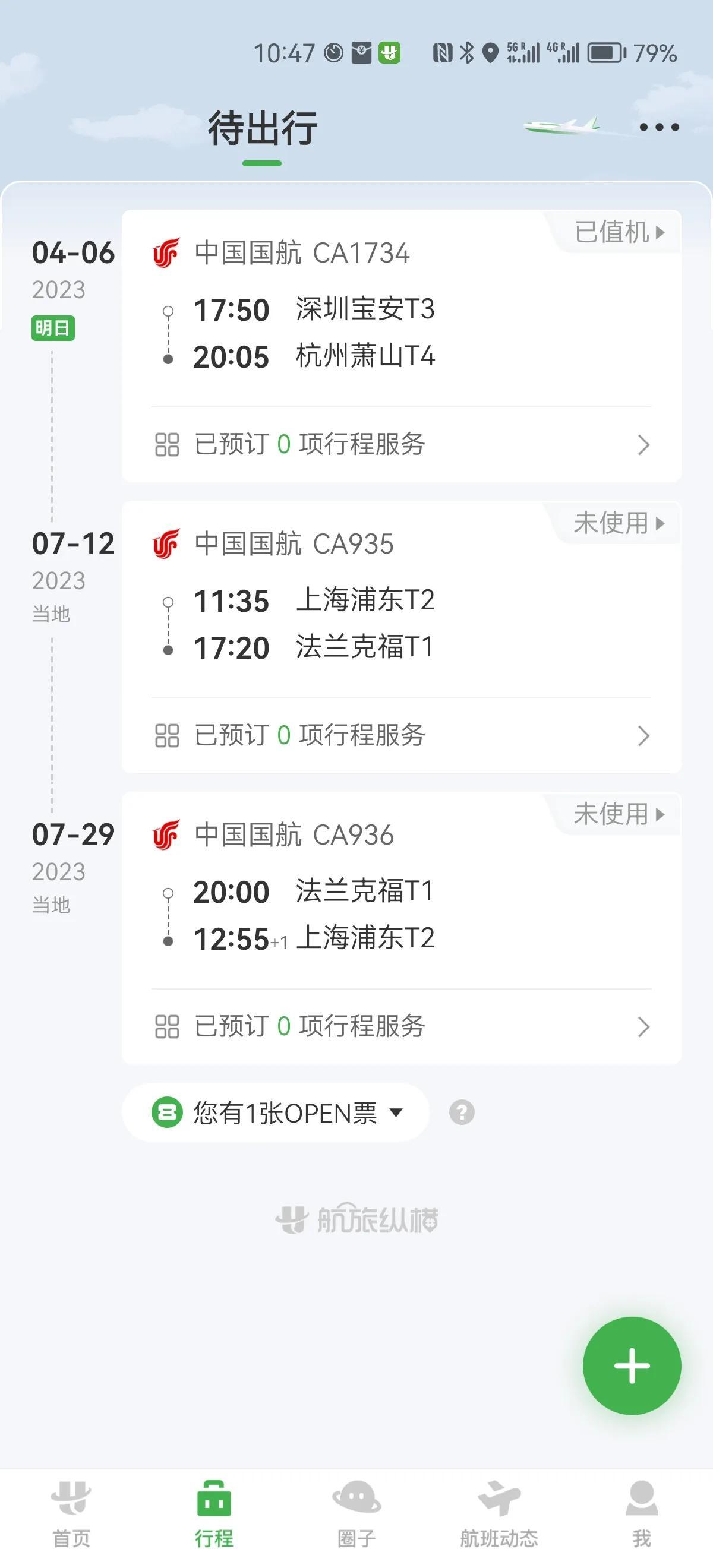Tap 未使用 status on flight CA936

(x=619, y=814)
